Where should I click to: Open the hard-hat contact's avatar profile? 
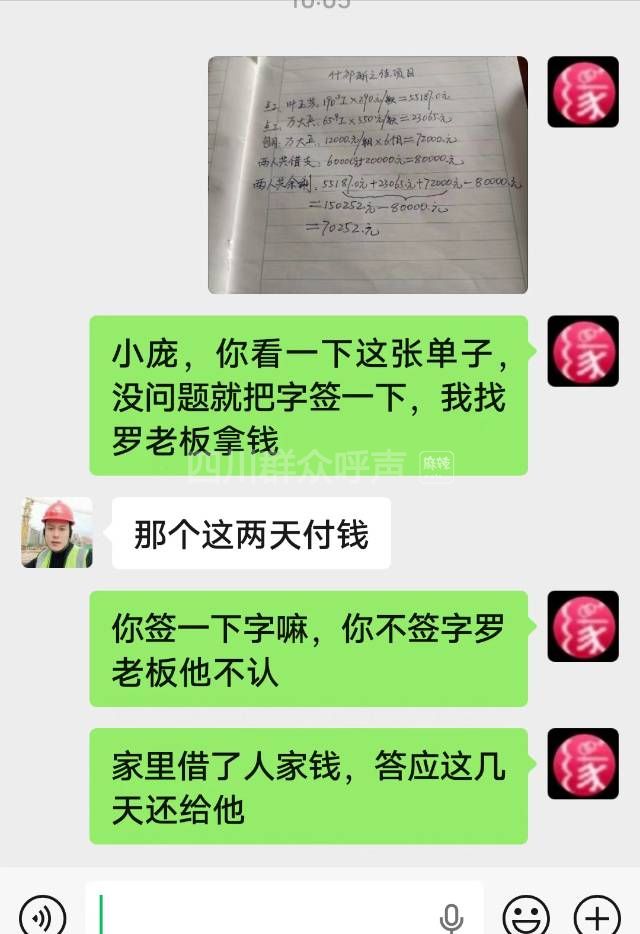57,533
